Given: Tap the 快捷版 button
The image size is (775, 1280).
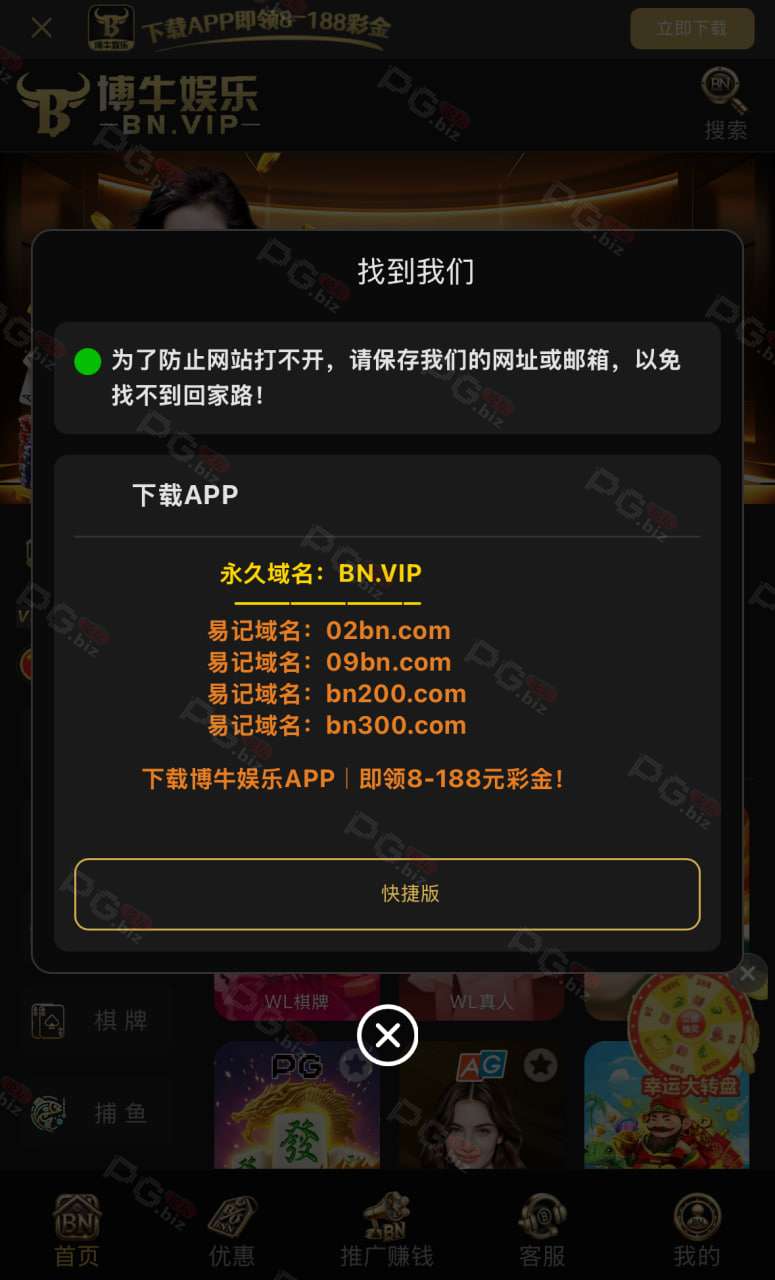Looking at the screenshot, I should pyautogui.click(x=387, y=894).
